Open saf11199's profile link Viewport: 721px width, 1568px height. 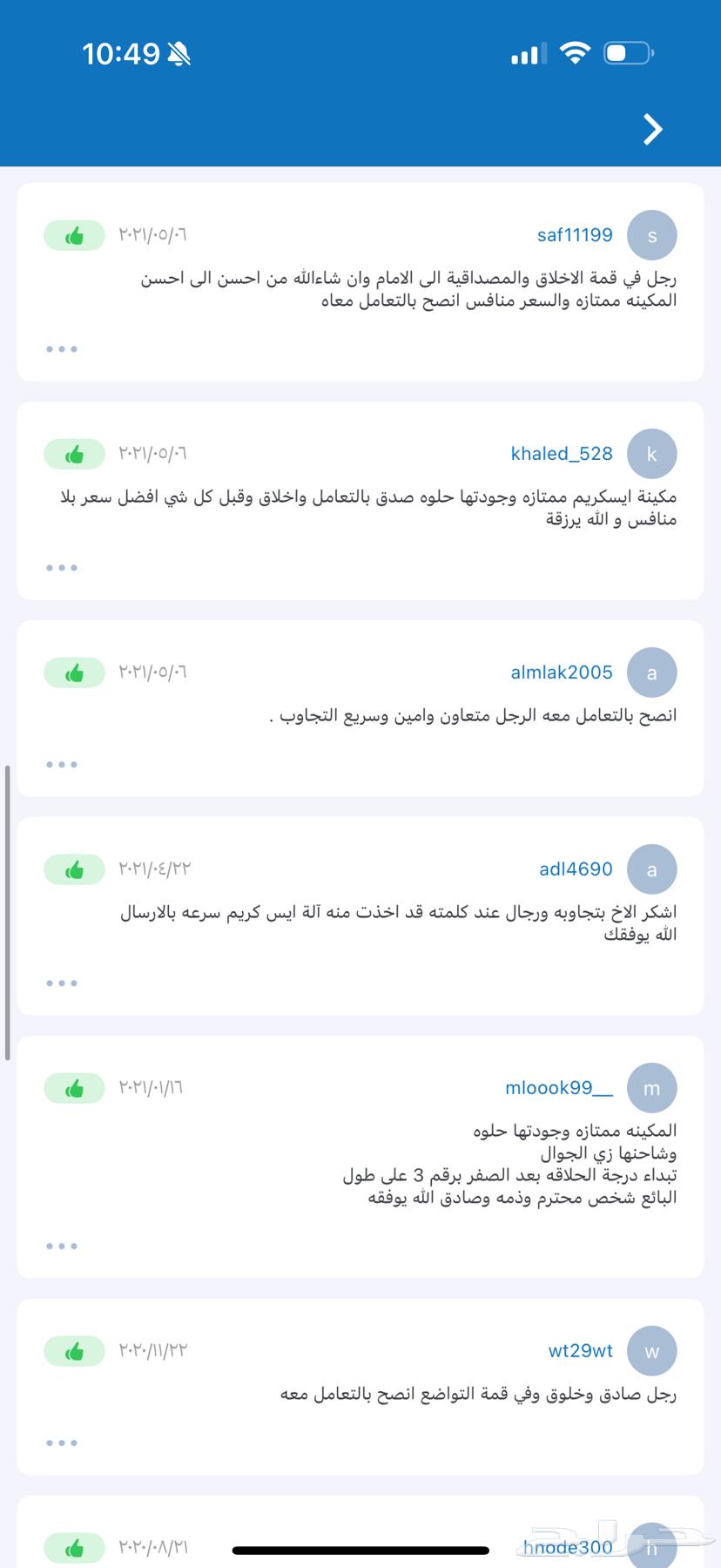(x=575, y=235)
